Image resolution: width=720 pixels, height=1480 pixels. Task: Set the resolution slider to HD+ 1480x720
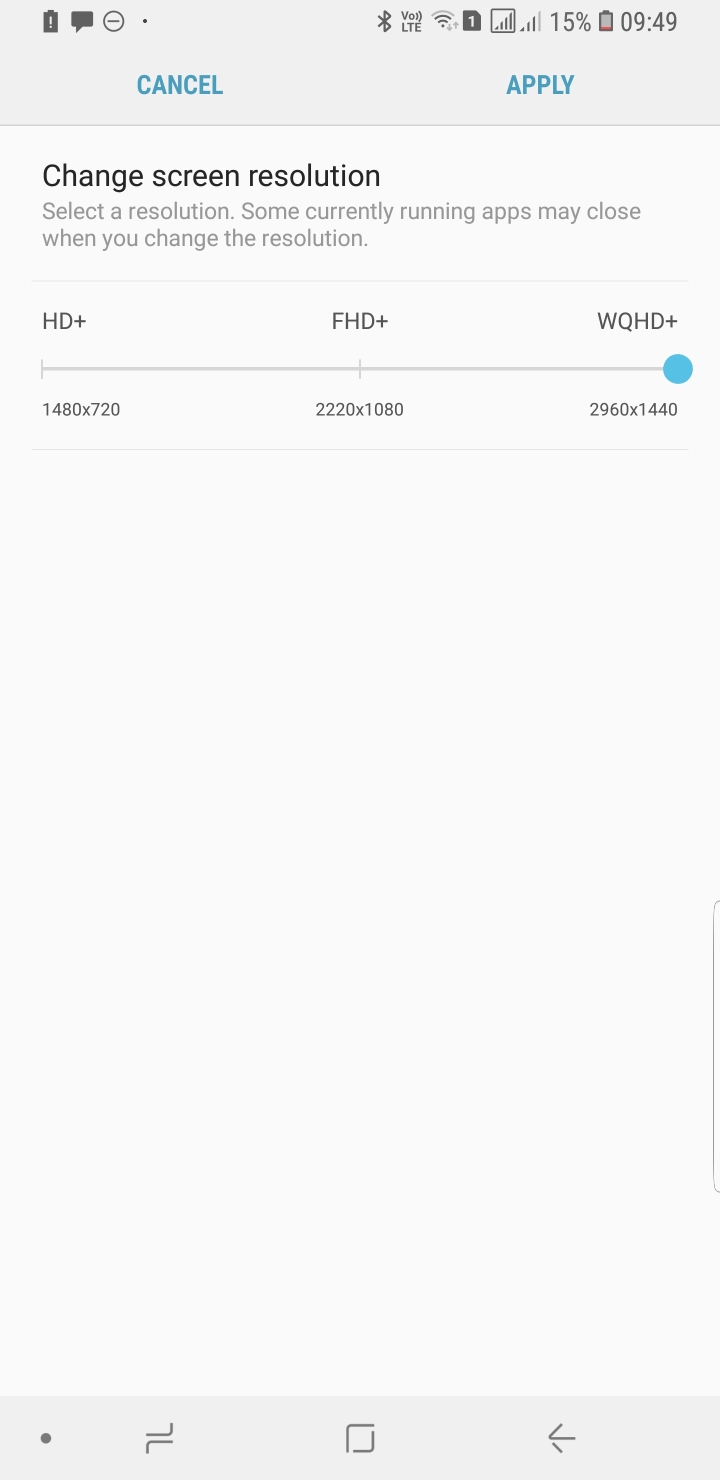pos(43,369)
